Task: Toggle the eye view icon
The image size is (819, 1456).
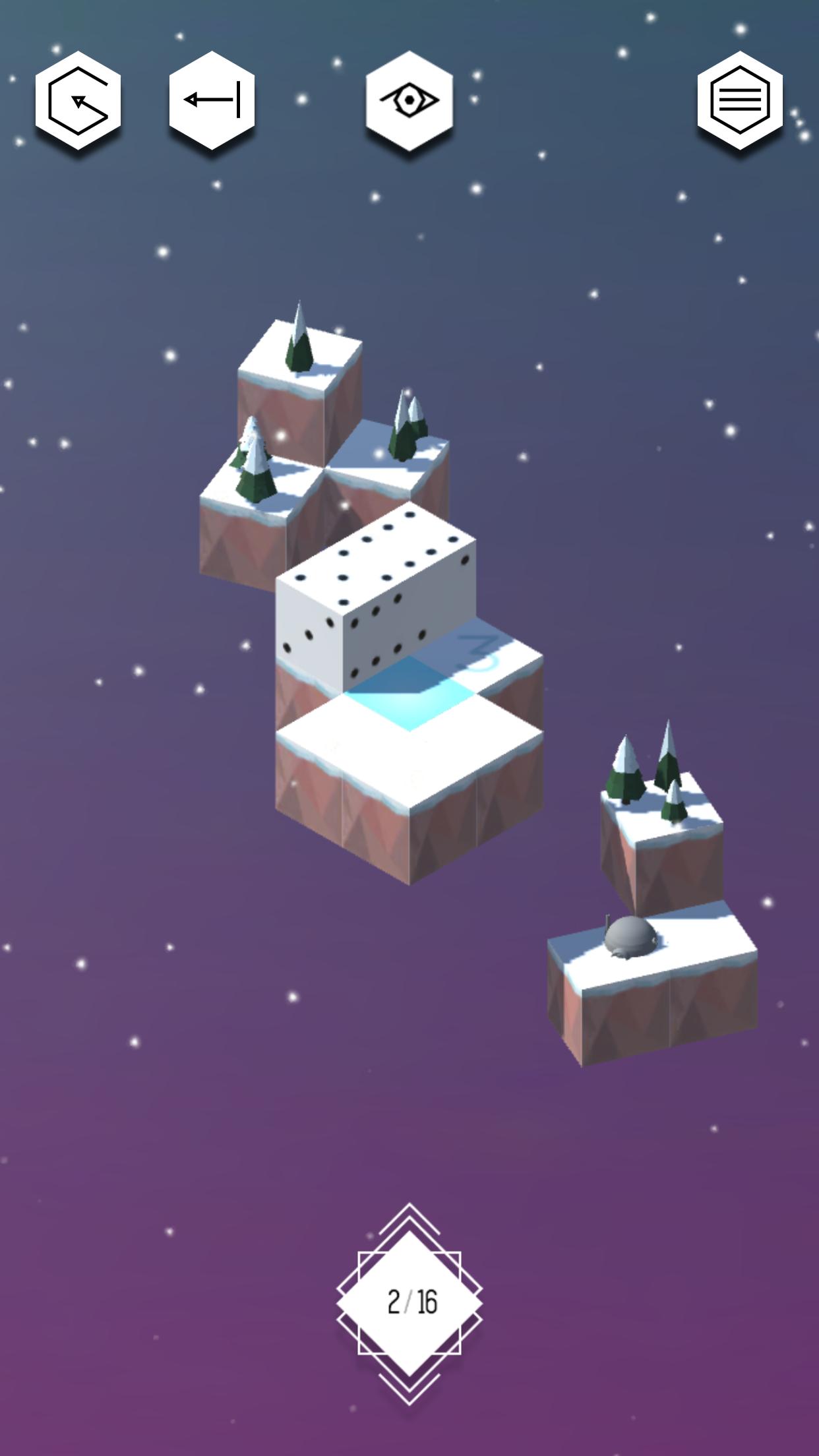Action: tap(409, 100)
